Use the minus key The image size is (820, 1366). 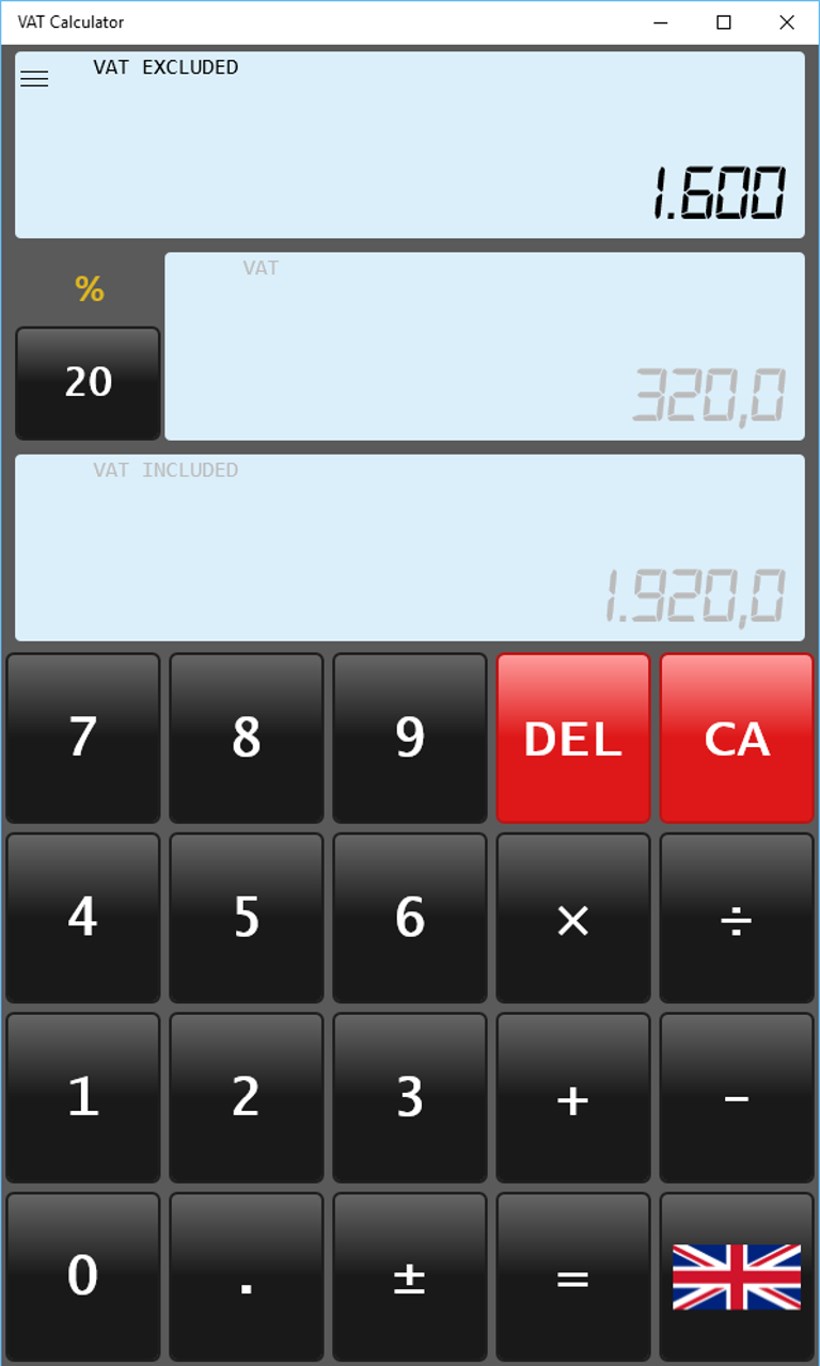point(736,1098)
